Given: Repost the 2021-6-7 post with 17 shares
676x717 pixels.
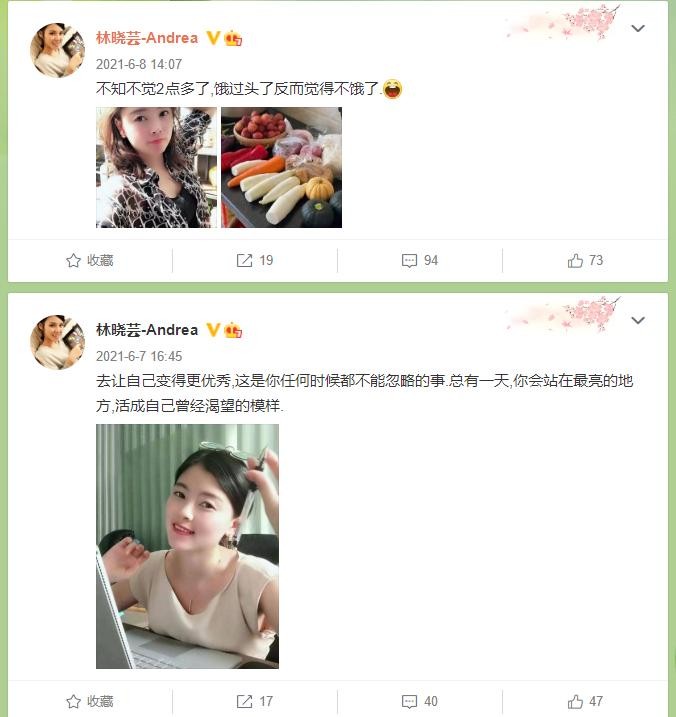Looking at the screenshot, I should click(x=255, y=701).
